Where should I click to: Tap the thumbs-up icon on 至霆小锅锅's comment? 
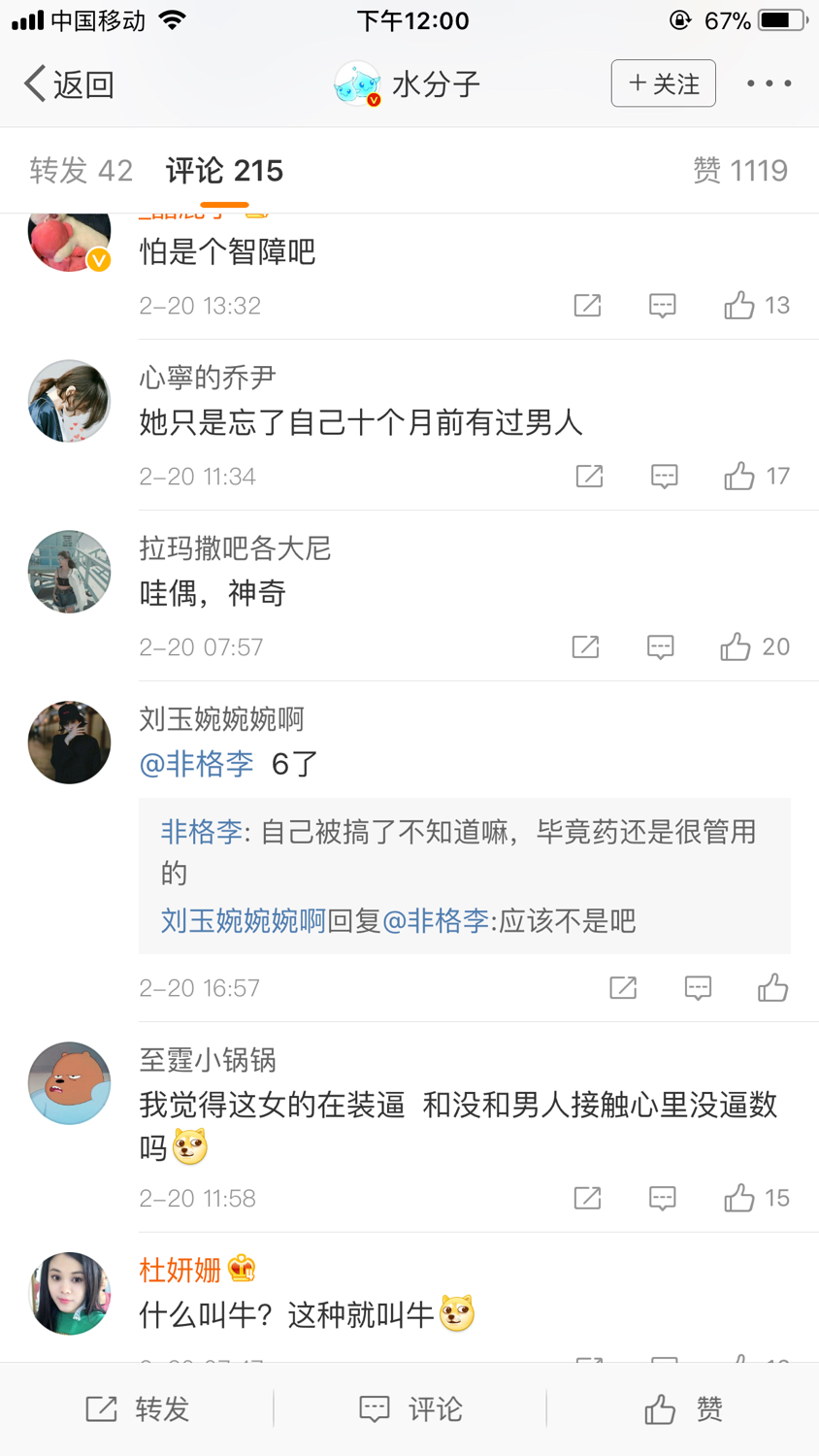[737, 1198]
